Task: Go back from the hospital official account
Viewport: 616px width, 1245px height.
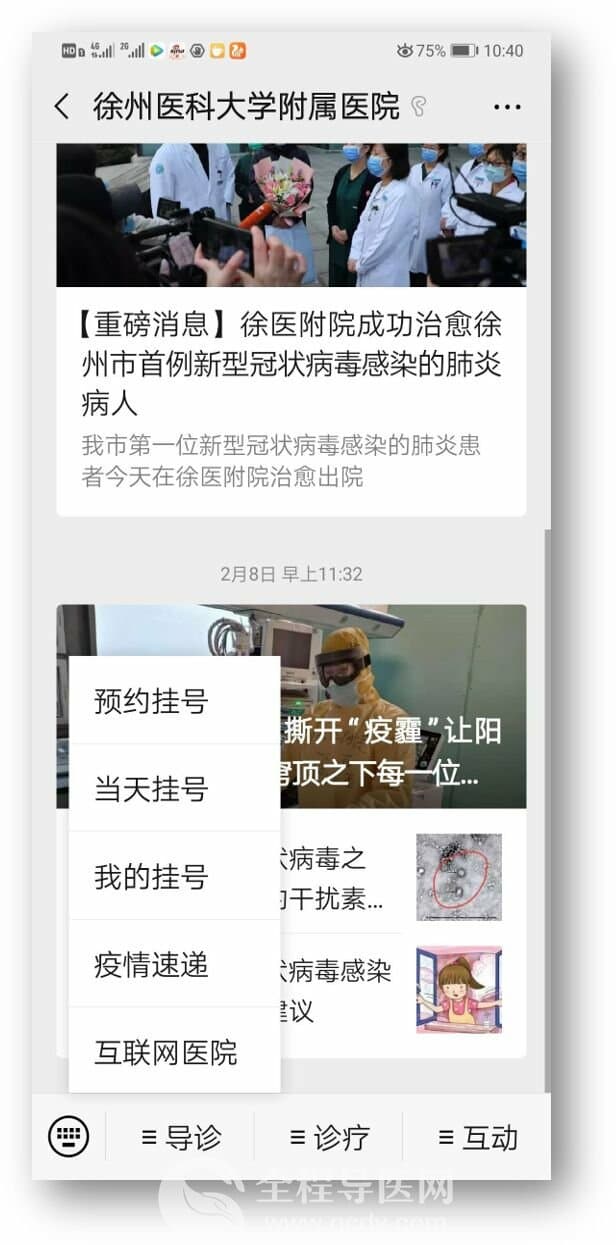Action: [x=63, y=107]
